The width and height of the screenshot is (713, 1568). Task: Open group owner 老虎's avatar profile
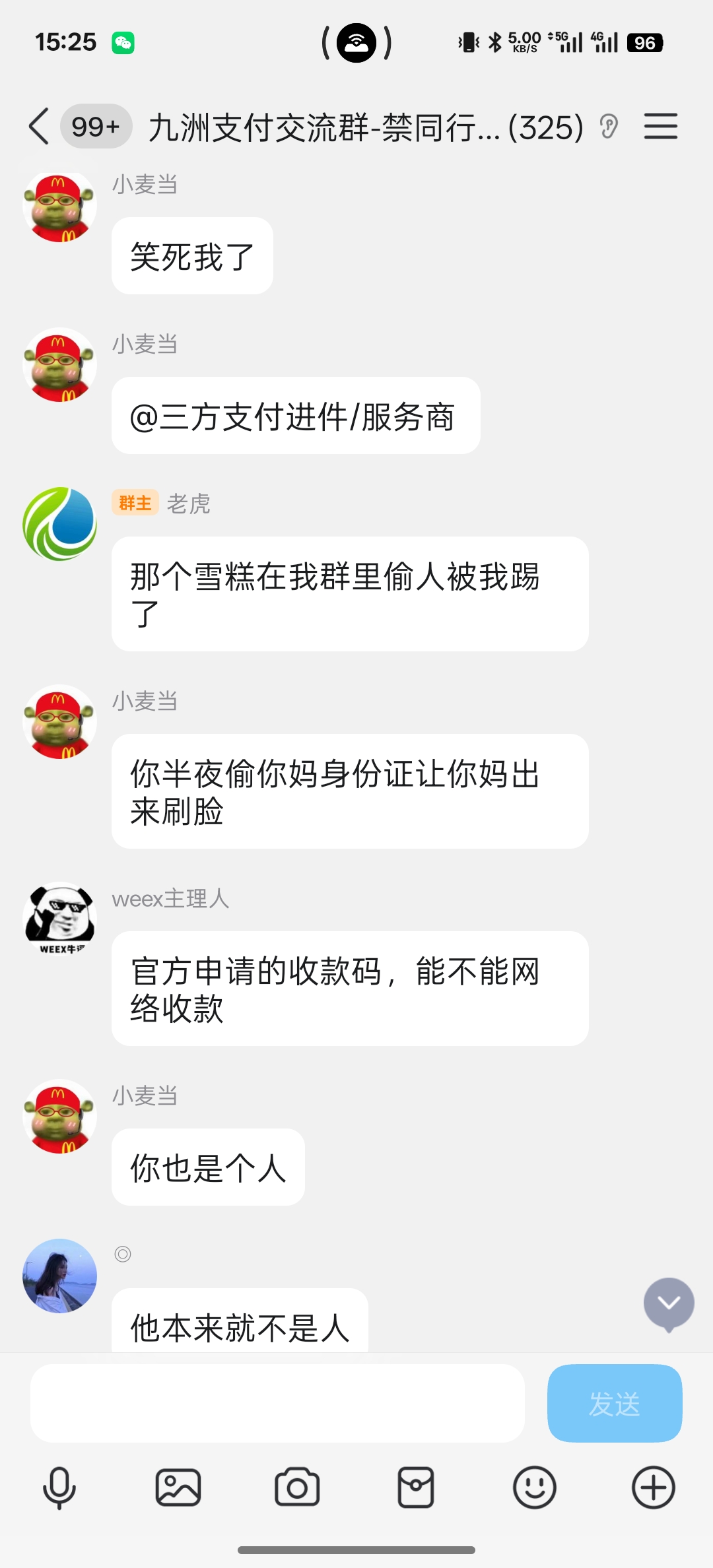click(60, 524)
